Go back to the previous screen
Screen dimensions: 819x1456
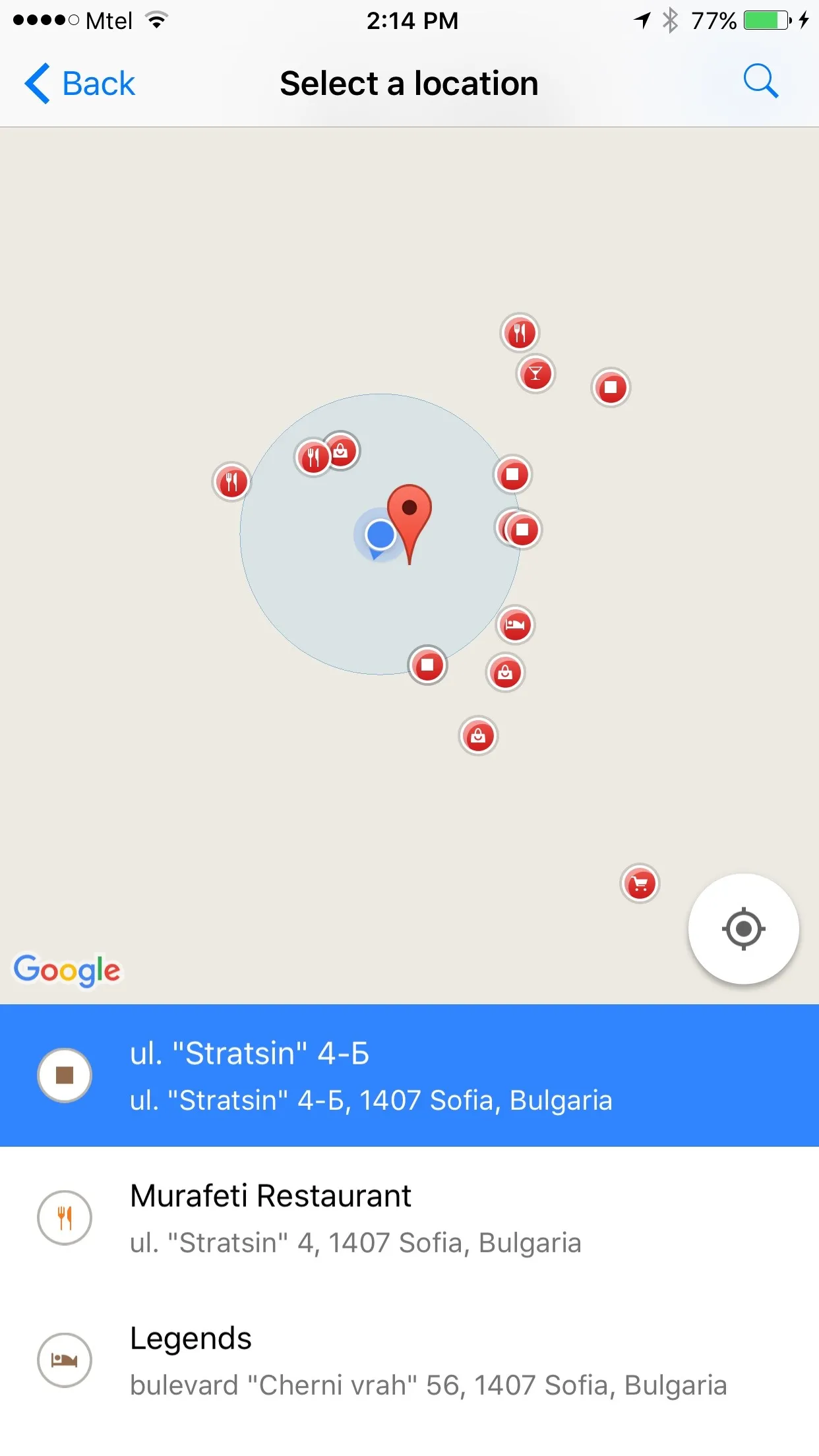[x=80, y=84]
